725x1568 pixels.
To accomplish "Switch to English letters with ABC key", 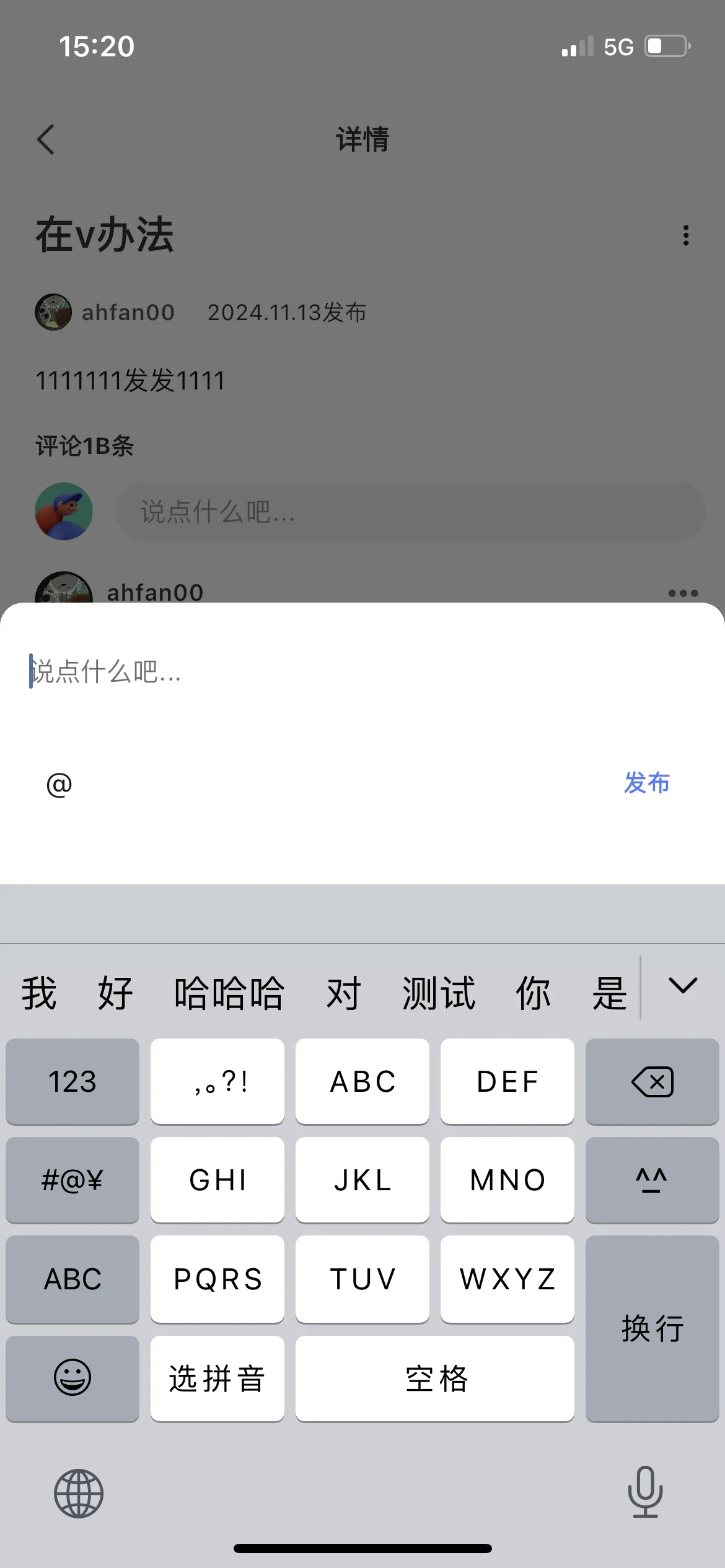I will (x=72, y=1279).
